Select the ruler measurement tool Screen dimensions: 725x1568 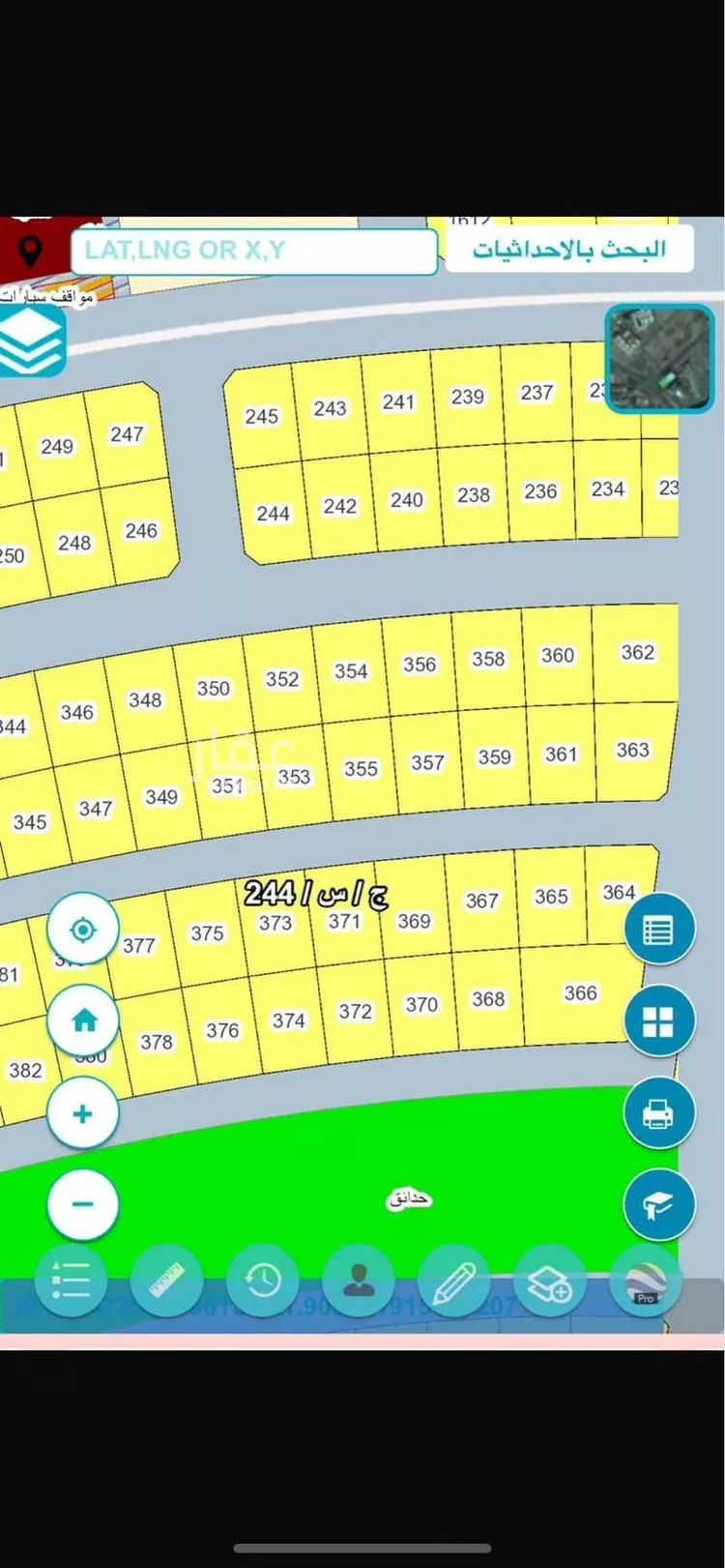point(166,1281)
